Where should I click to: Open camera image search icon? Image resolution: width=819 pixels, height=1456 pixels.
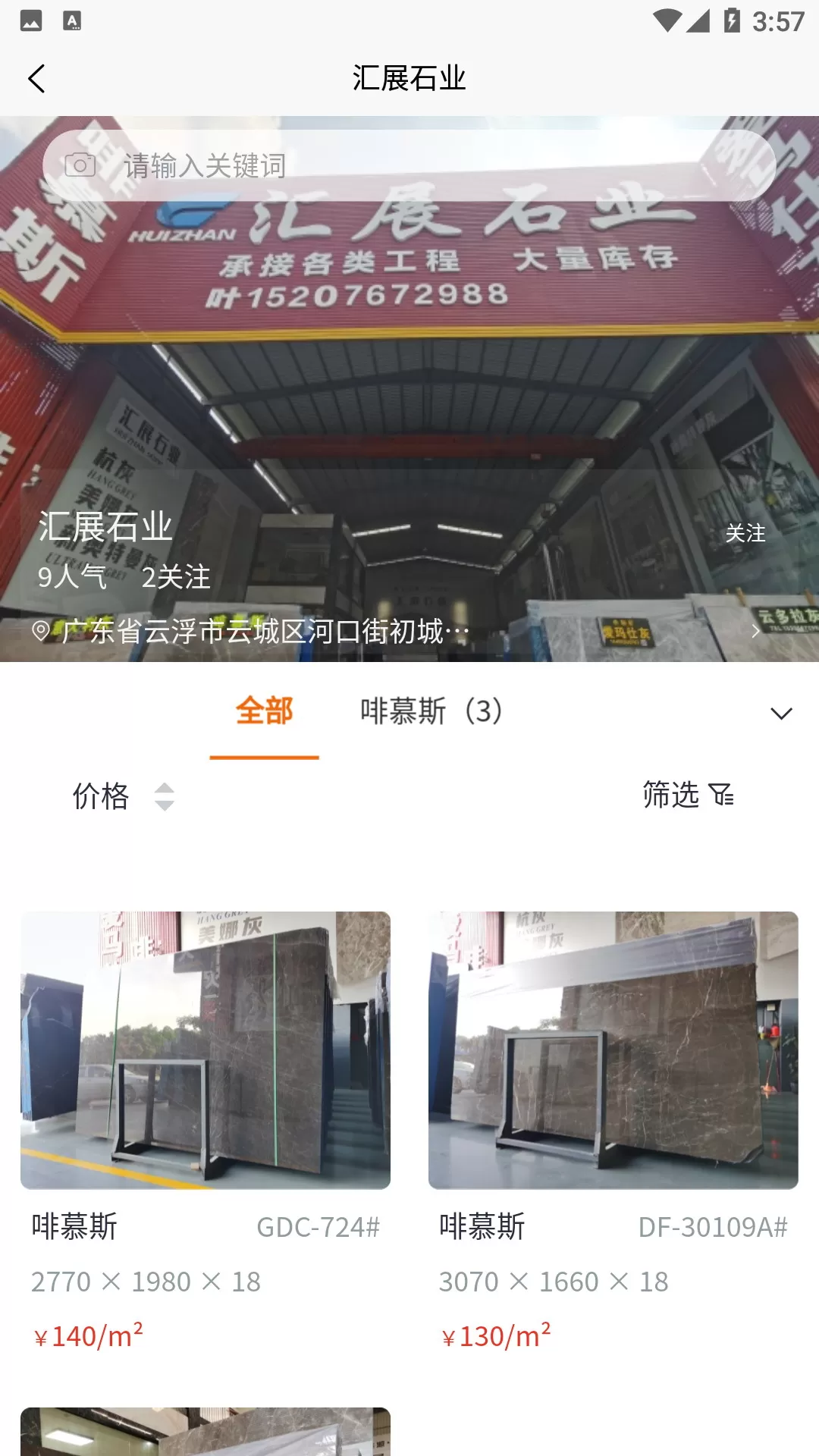click(x=80, y=165)
